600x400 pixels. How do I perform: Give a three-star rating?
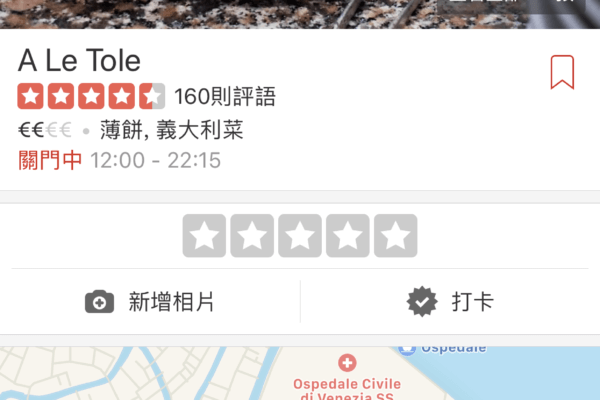(301, 236)
